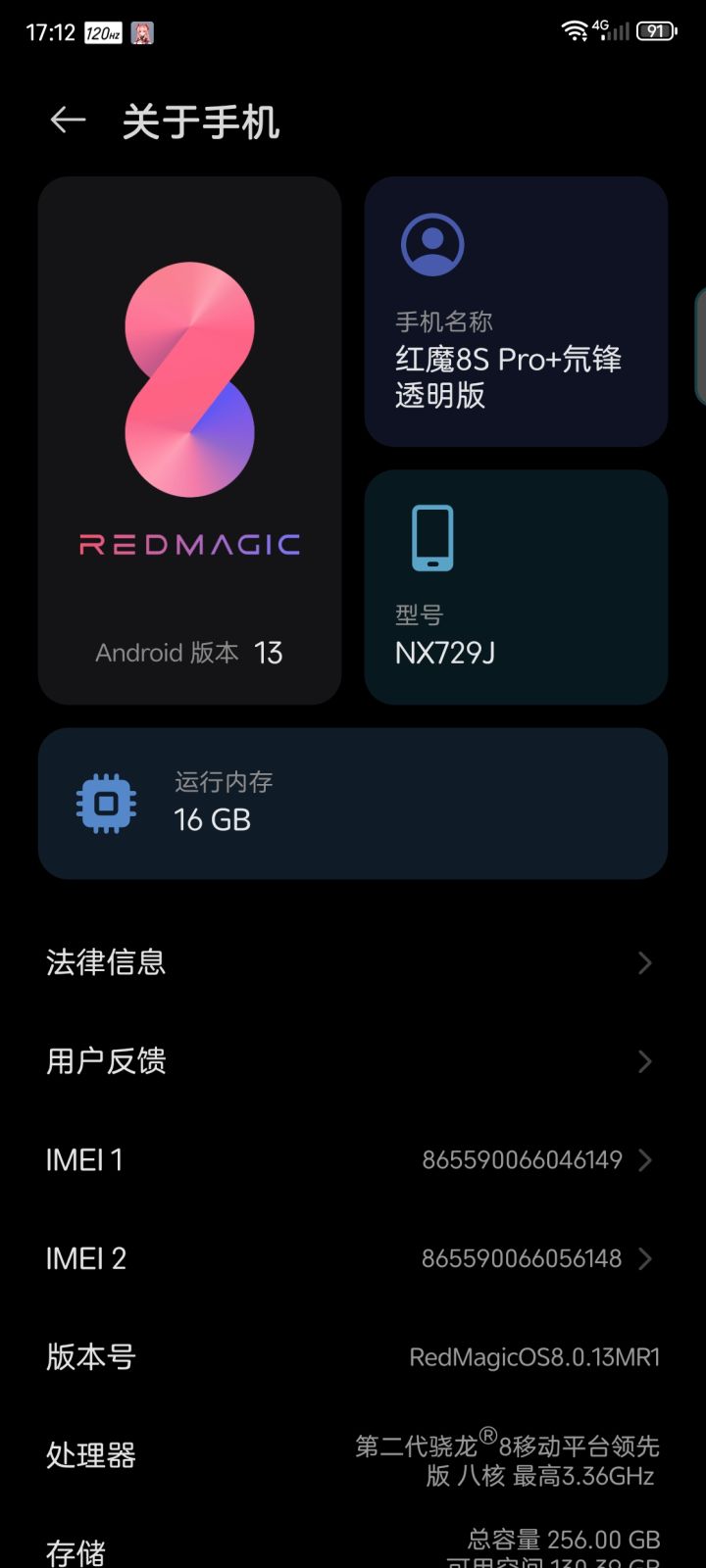Open the 手机名称 card to edit name
This screenshot has width=706, height=1568.
pos(516,312)
